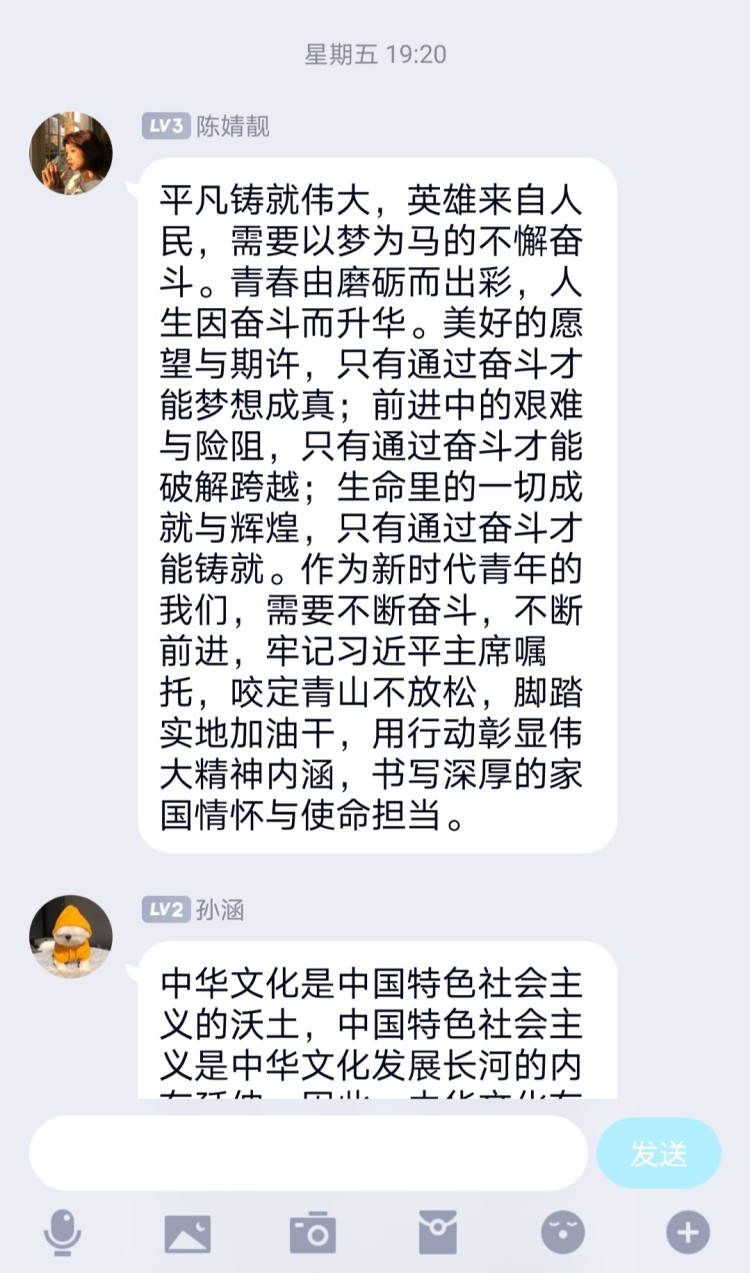Expand more options with the plus icon
The width and height of the screenshot is (750, 1273).
point(688,1233)
